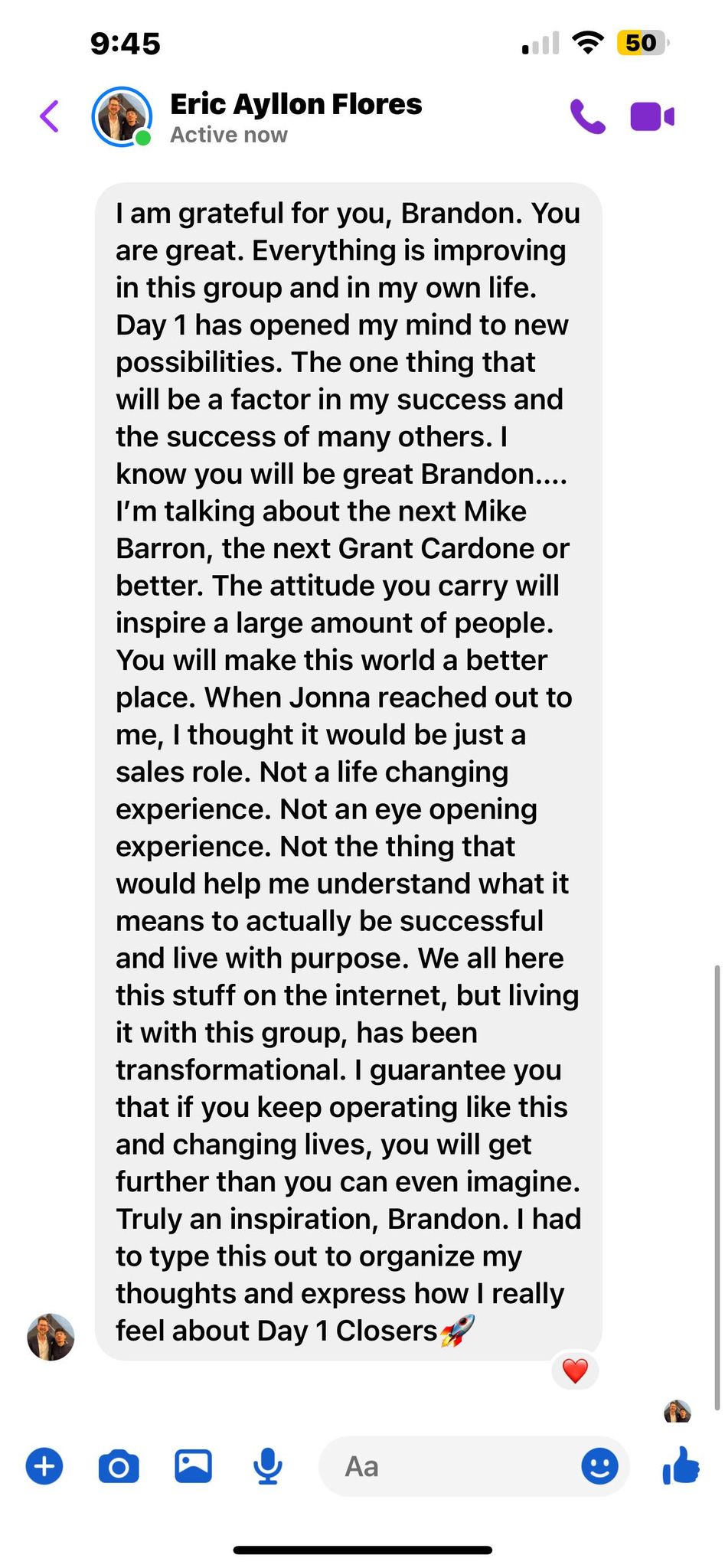This screenshot has width=725, height=1568.
Task: Tap the sender avatar beside the message
Action: pos(51,1337)
